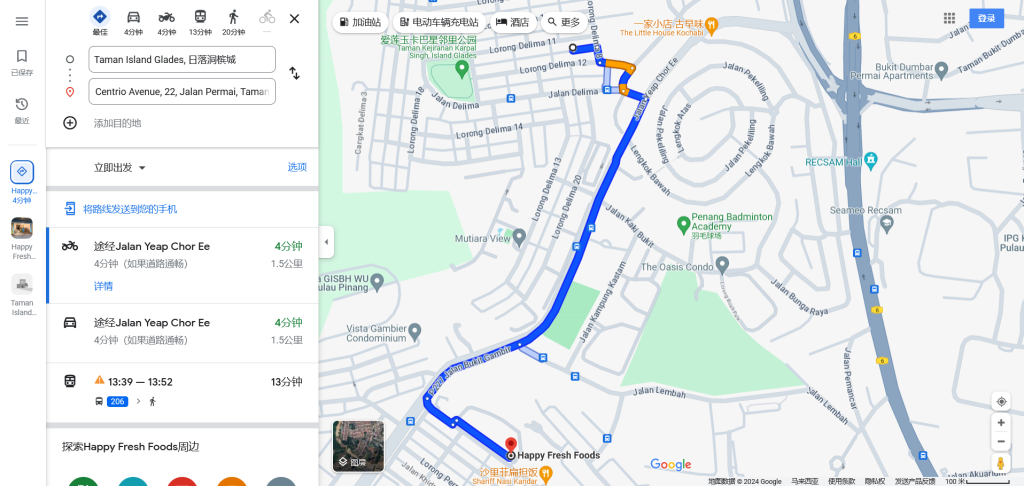Open the hamburger menu

pyautogui.click(x=22, y=21)
